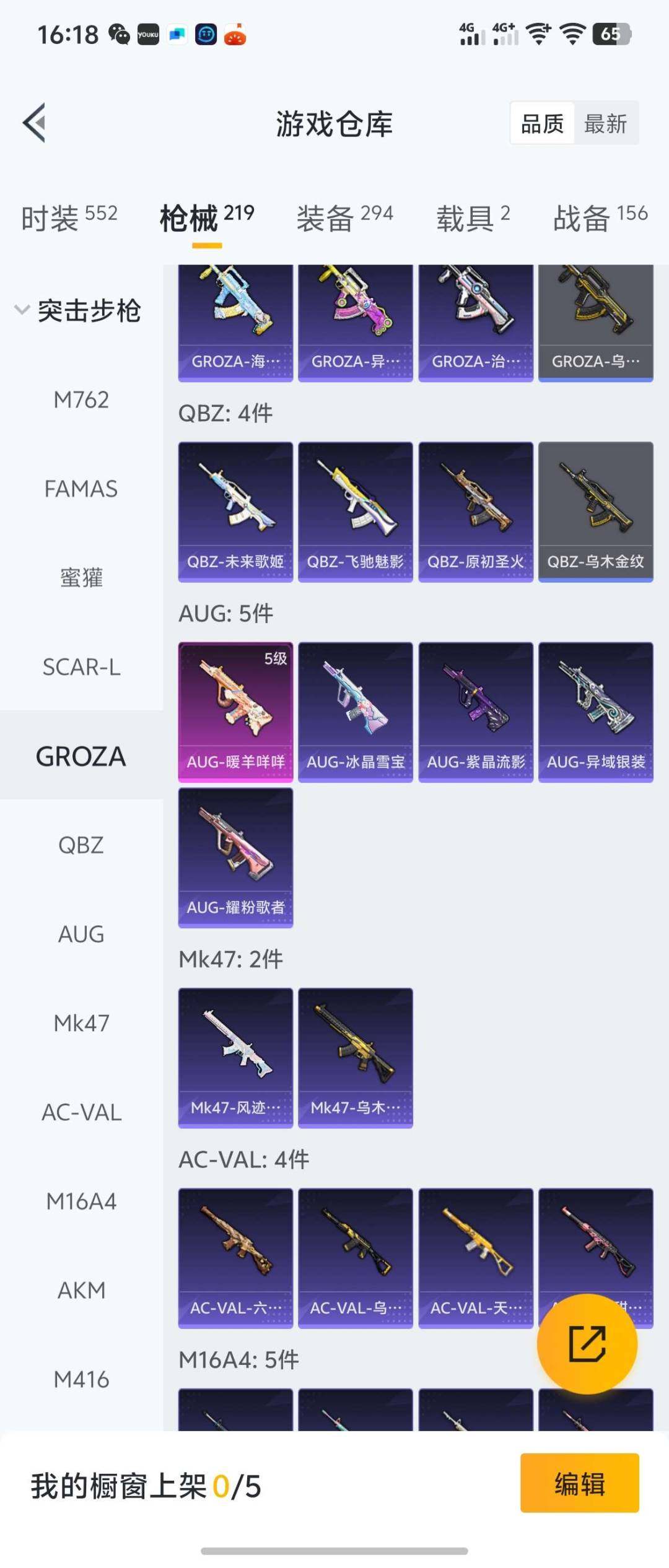The height and width of the screenshot is (1568, 669).
Task: Open the QBZ-原初圣火 skin
Action: (475, 511)
